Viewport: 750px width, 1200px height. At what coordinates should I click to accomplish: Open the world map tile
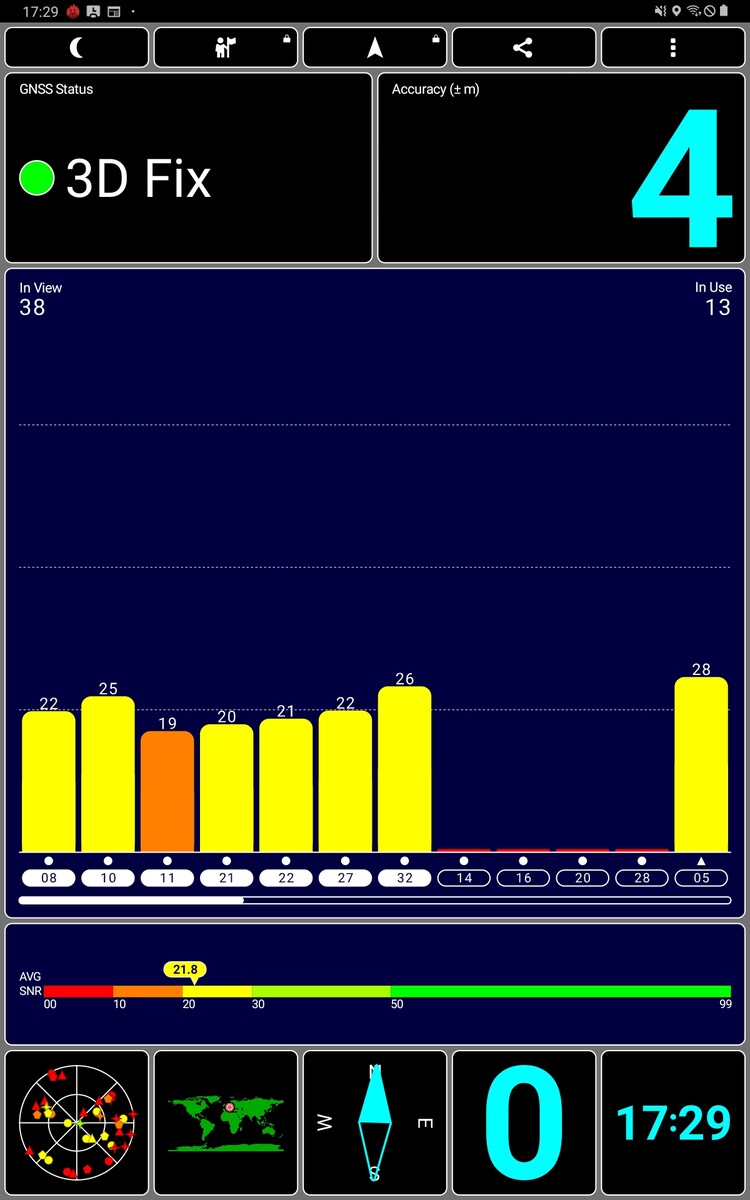[x=226, y=1123]
